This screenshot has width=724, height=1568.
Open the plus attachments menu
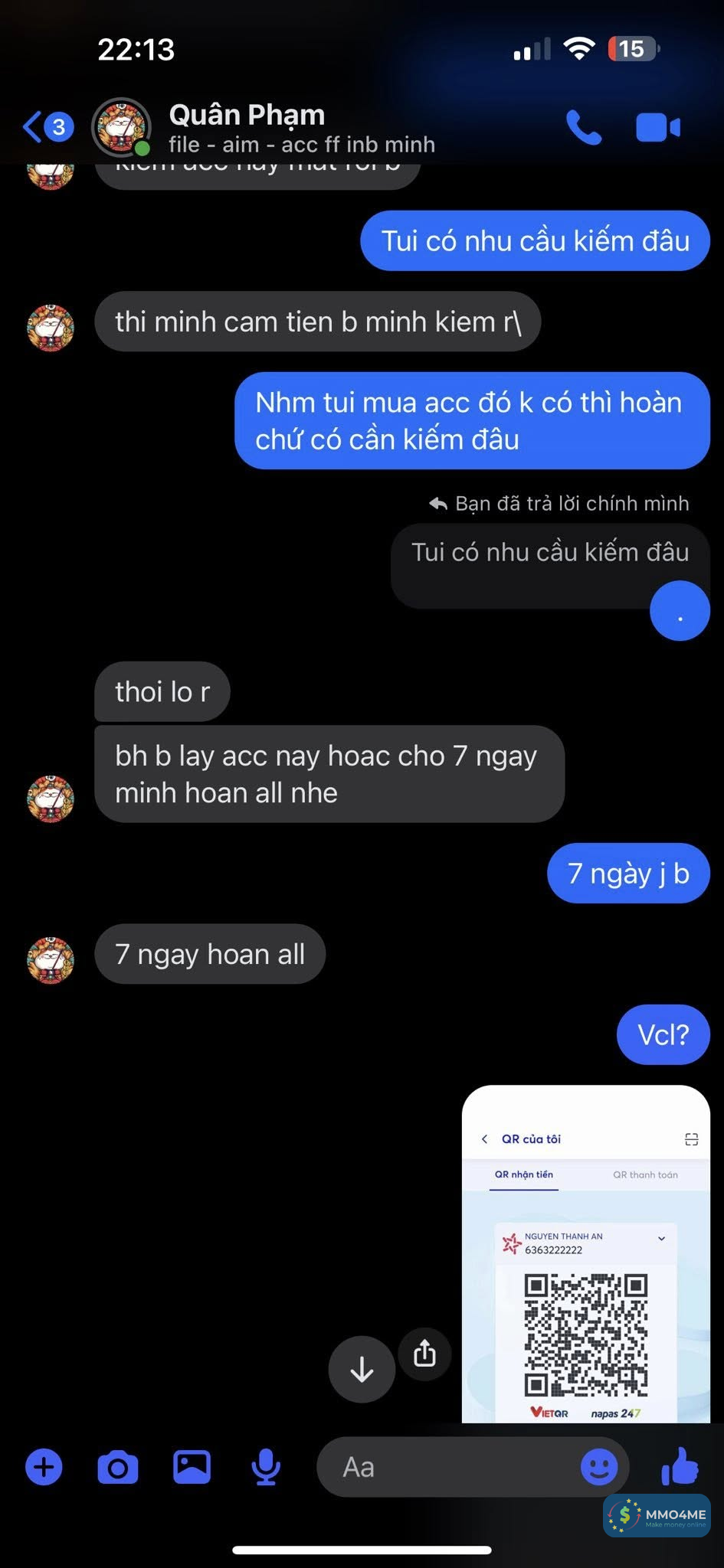click(x=44, y=1468)
